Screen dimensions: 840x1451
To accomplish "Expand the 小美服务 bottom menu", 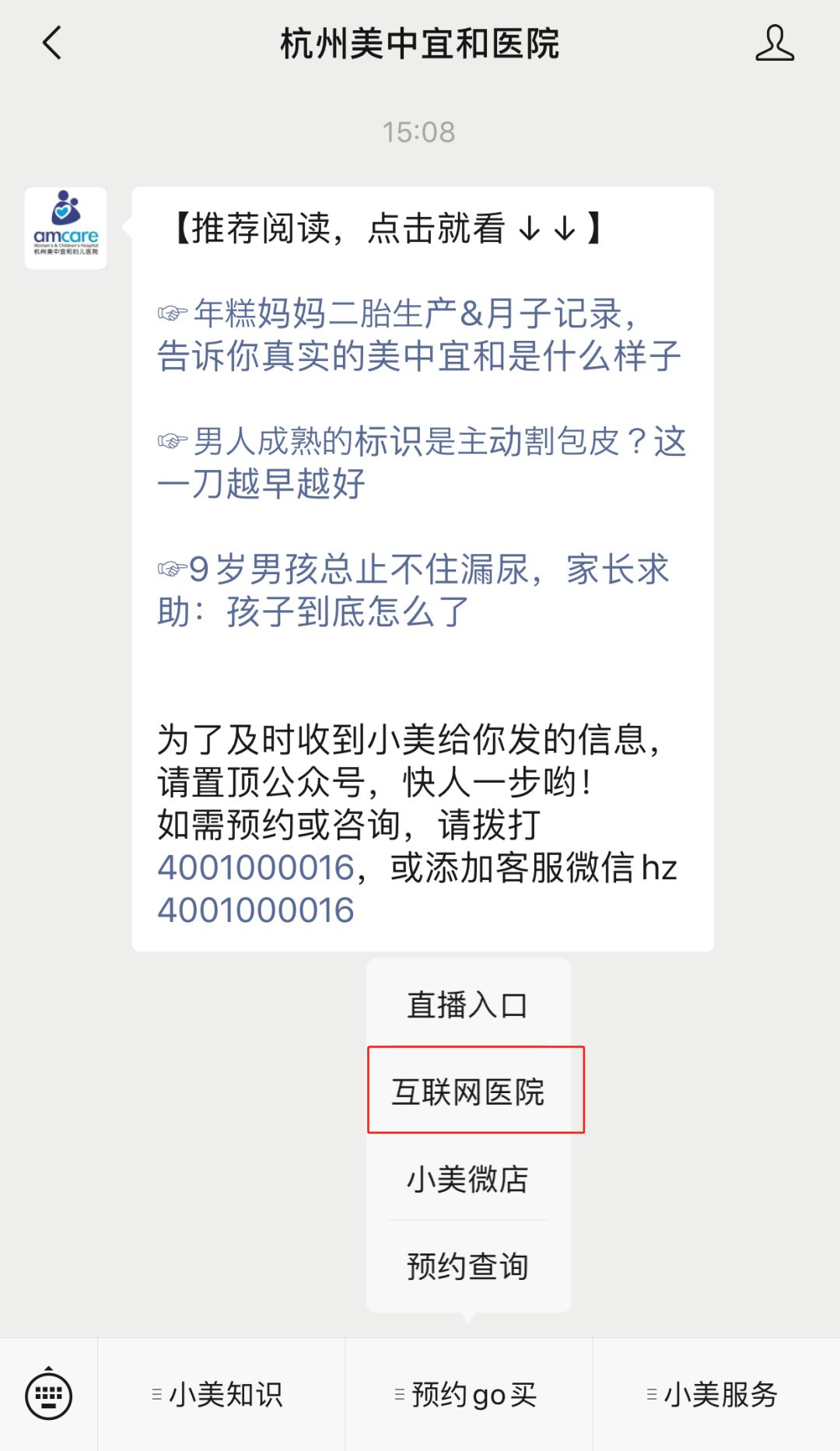I will [716, 1395].
